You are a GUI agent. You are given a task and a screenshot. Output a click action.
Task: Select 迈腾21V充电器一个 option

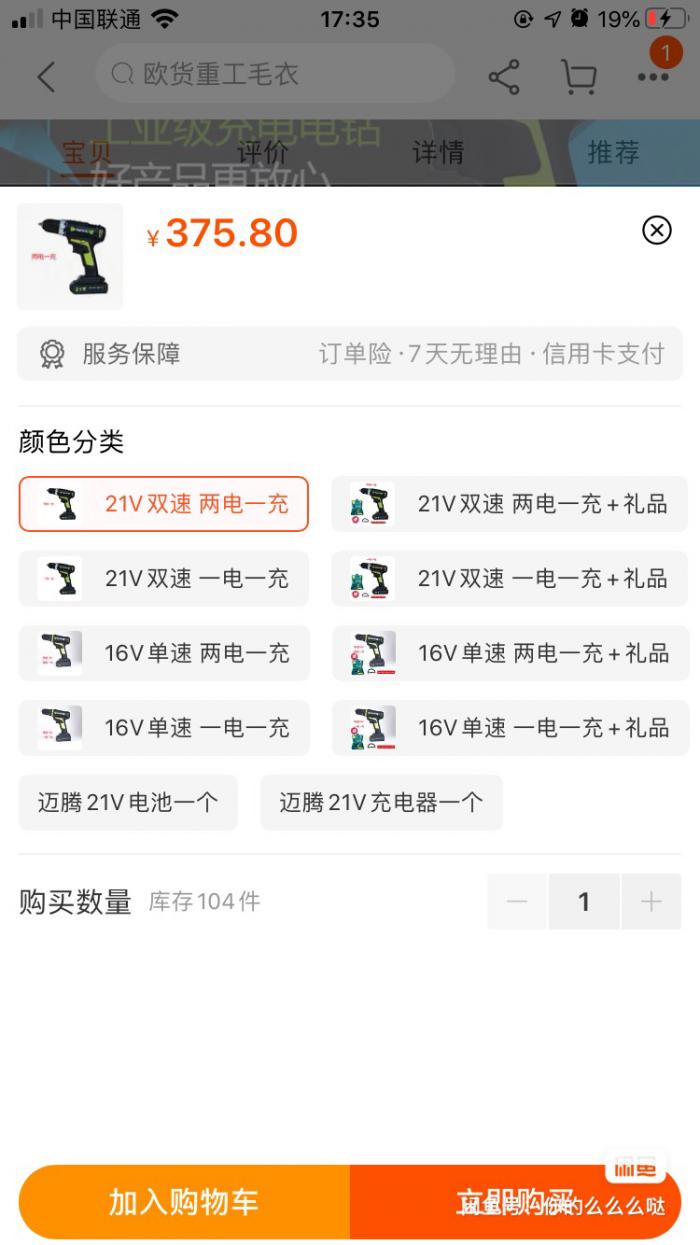click(x=381, y=802)
